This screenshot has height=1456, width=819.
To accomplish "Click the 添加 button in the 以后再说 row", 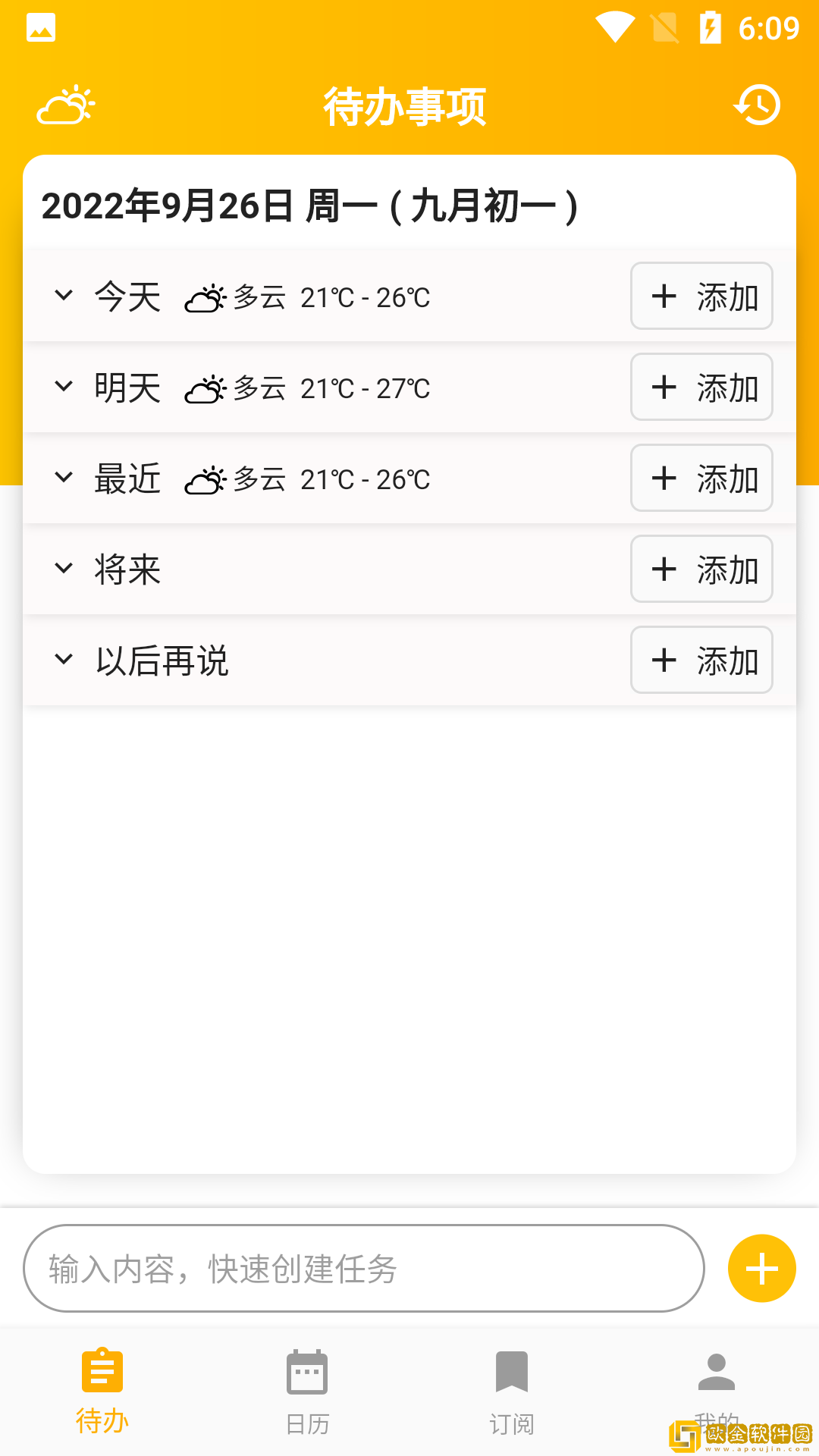I will tap(701, 661).
